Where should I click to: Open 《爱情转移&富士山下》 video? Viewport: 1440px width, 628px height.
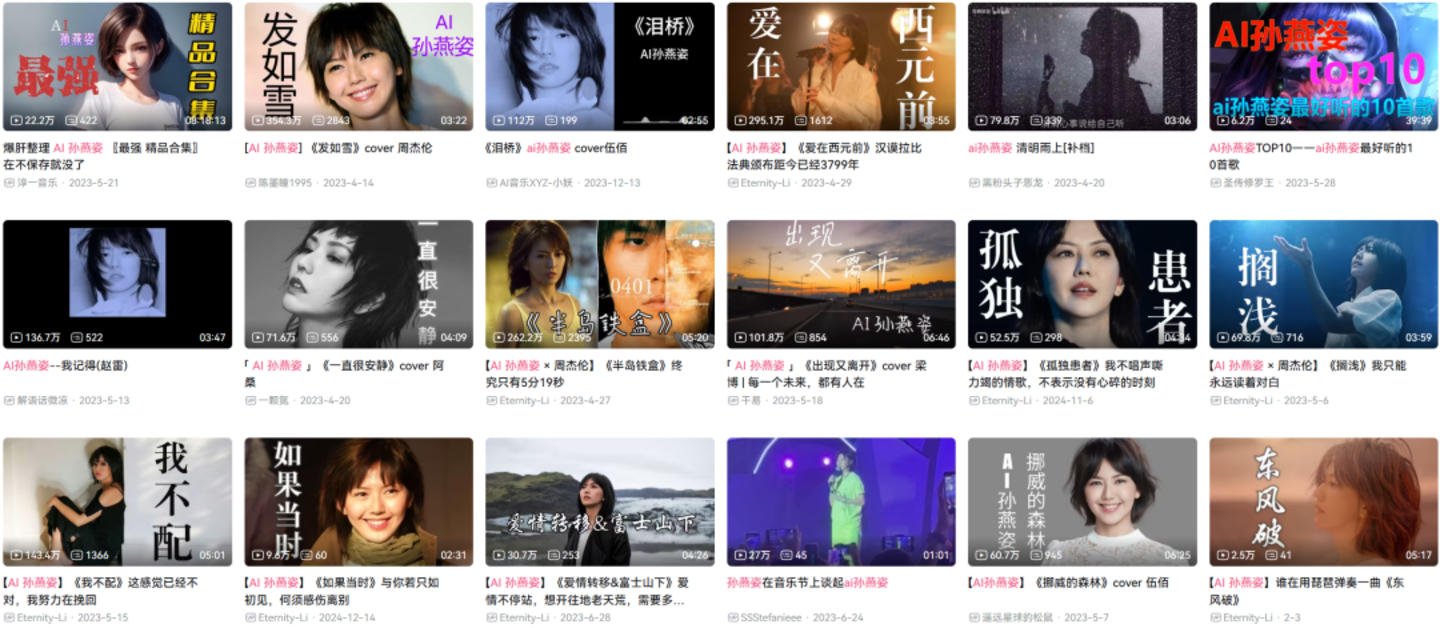coord(599,501)
